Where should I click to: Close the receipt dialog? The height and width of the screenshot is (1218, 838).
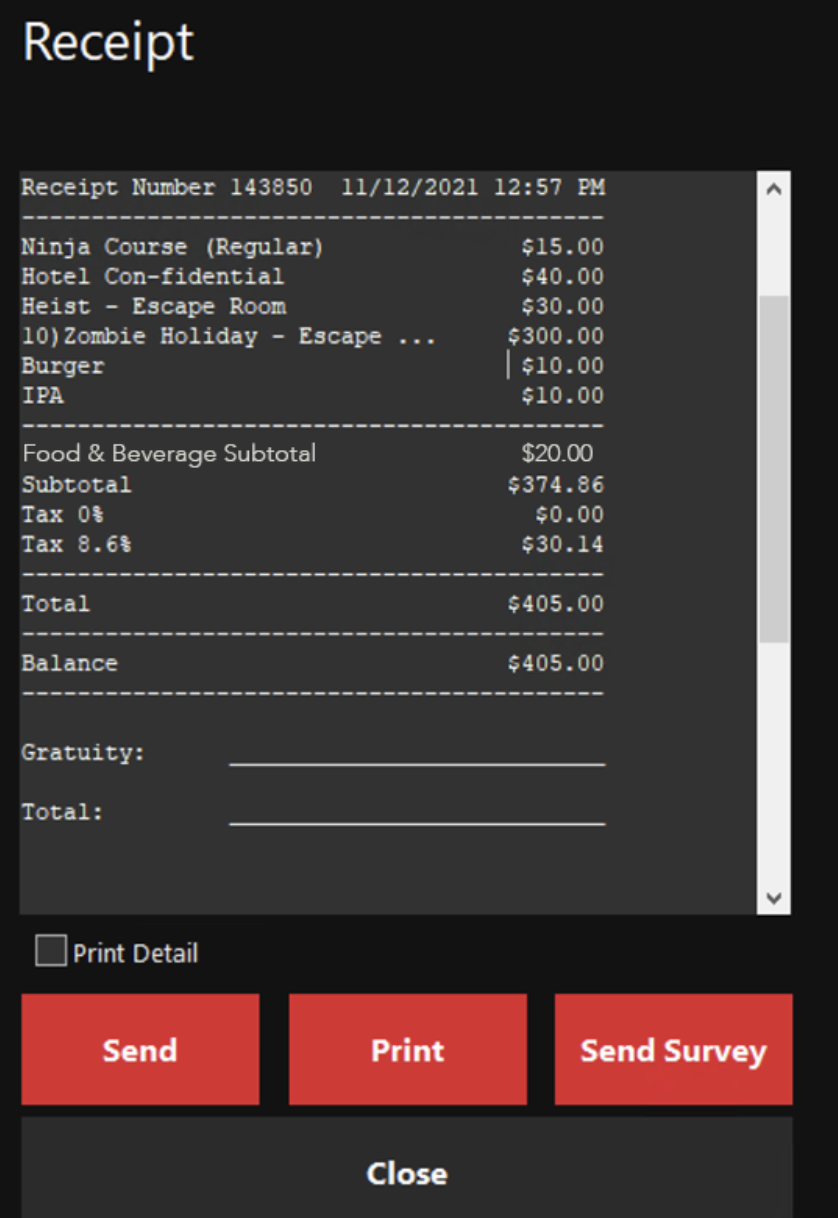(x=406, y=1172)
